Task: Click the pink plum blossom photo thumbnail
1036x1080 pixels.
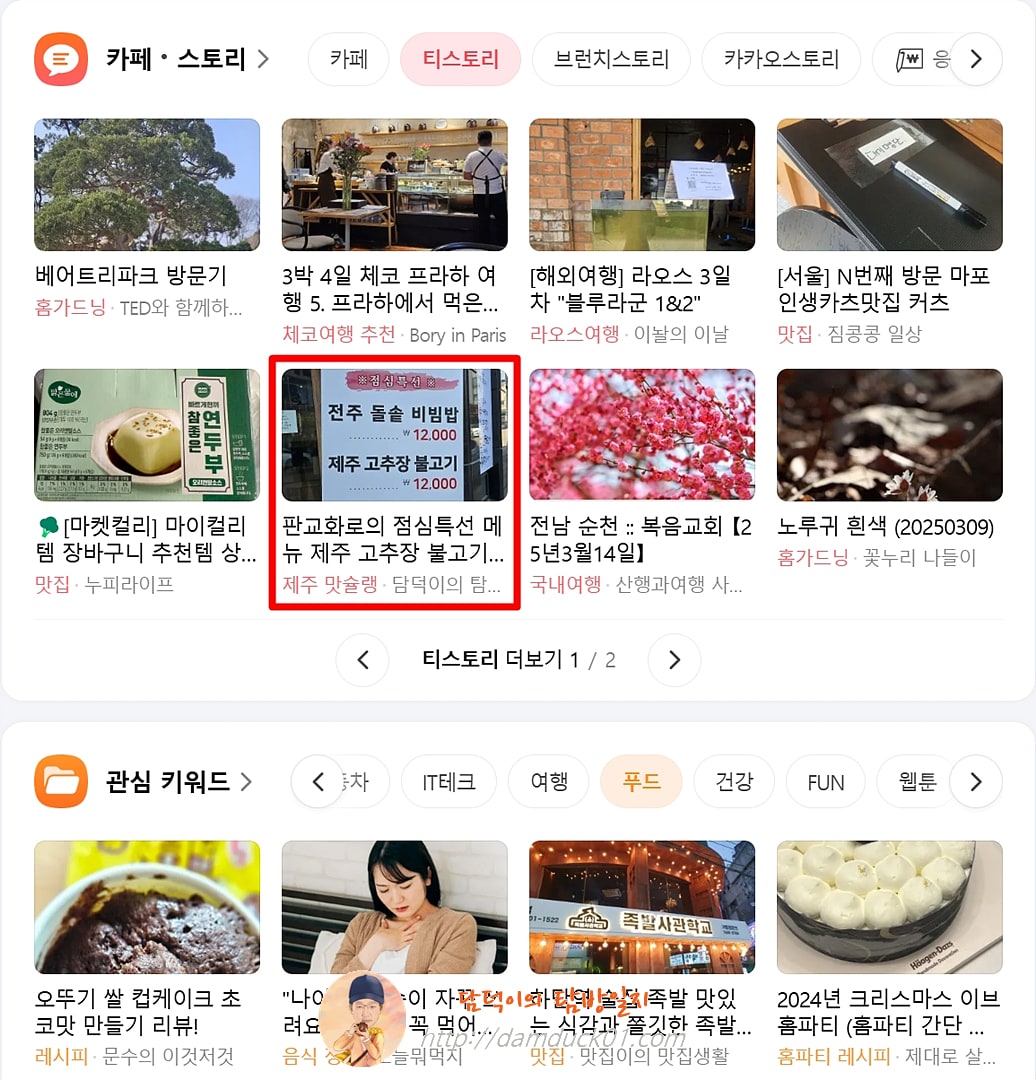Action: point(641,435)
